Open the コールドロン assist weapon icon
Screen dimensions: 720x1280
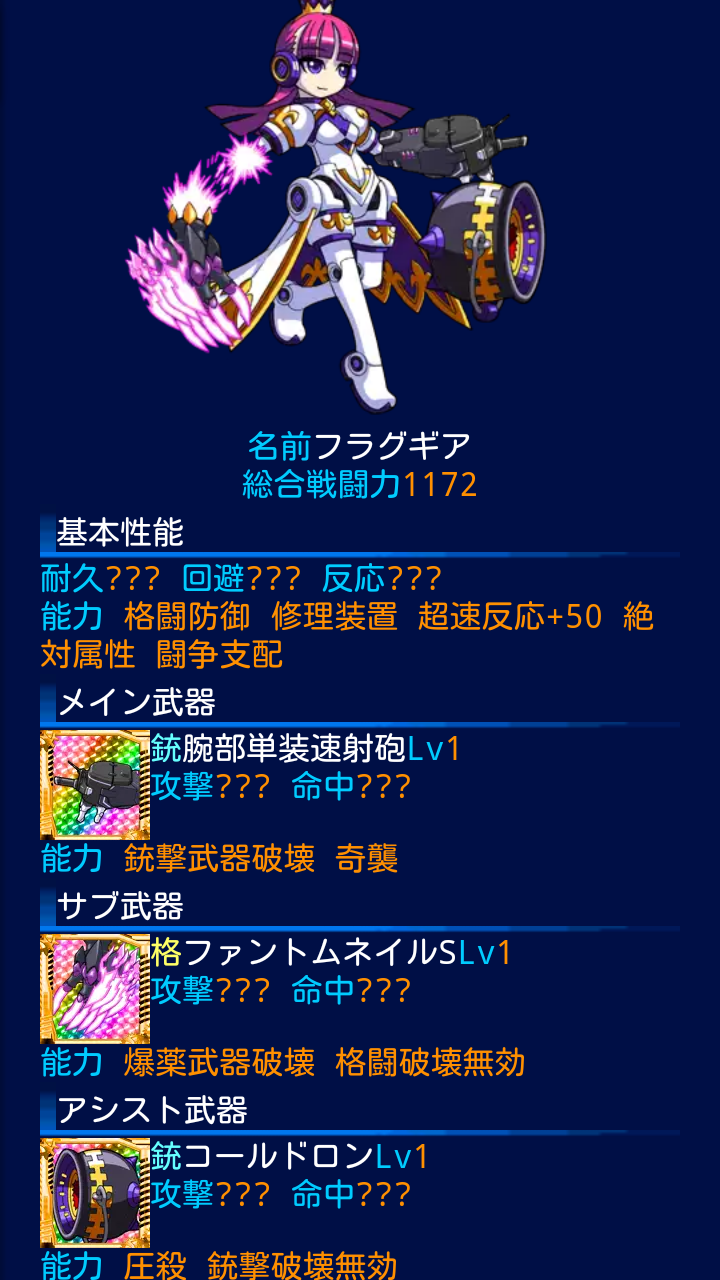pyautogui.click(x=95, y=1192)
